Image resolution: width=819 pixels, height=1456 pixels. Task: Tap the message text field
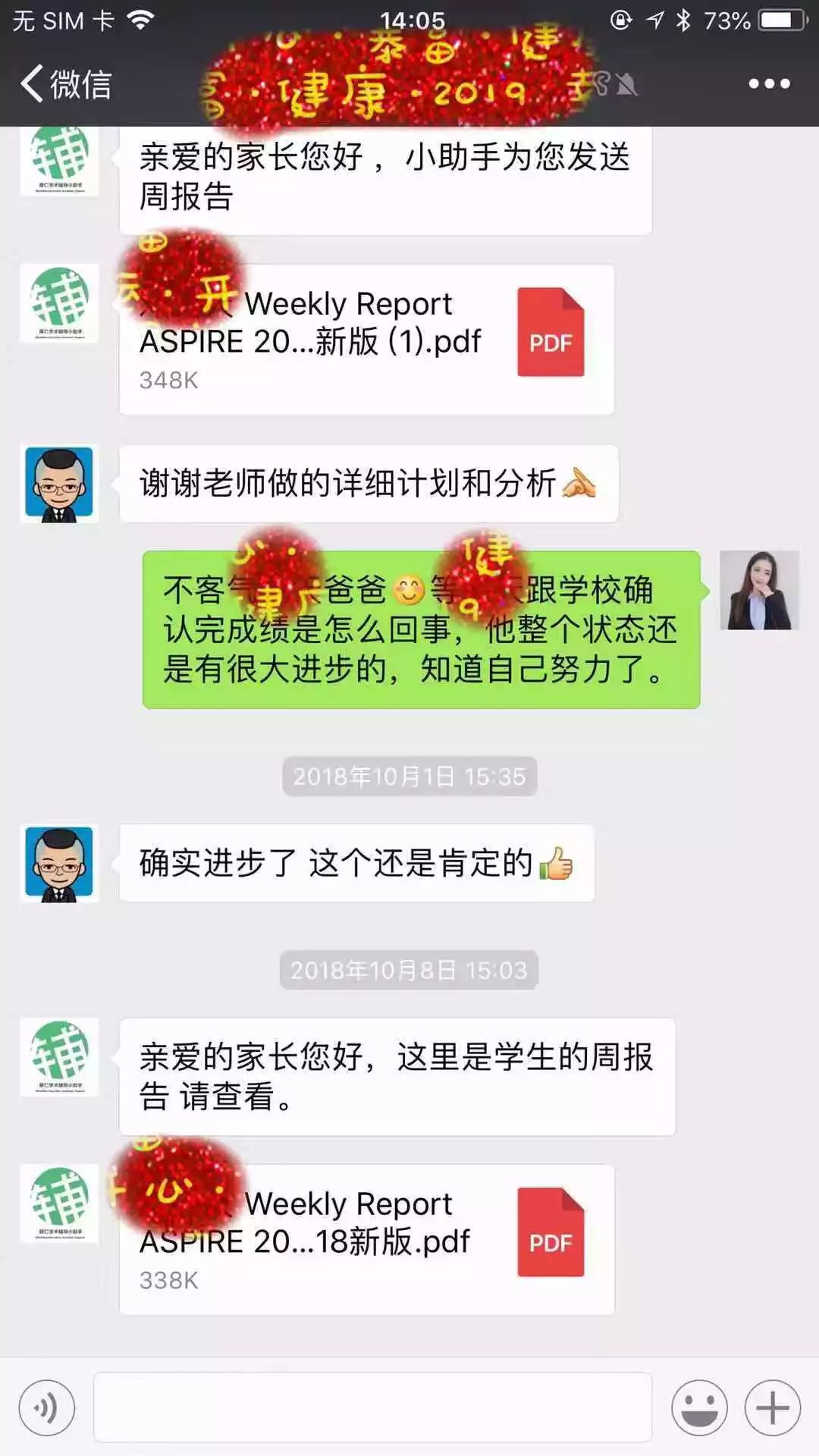(x=372, y=1408)
